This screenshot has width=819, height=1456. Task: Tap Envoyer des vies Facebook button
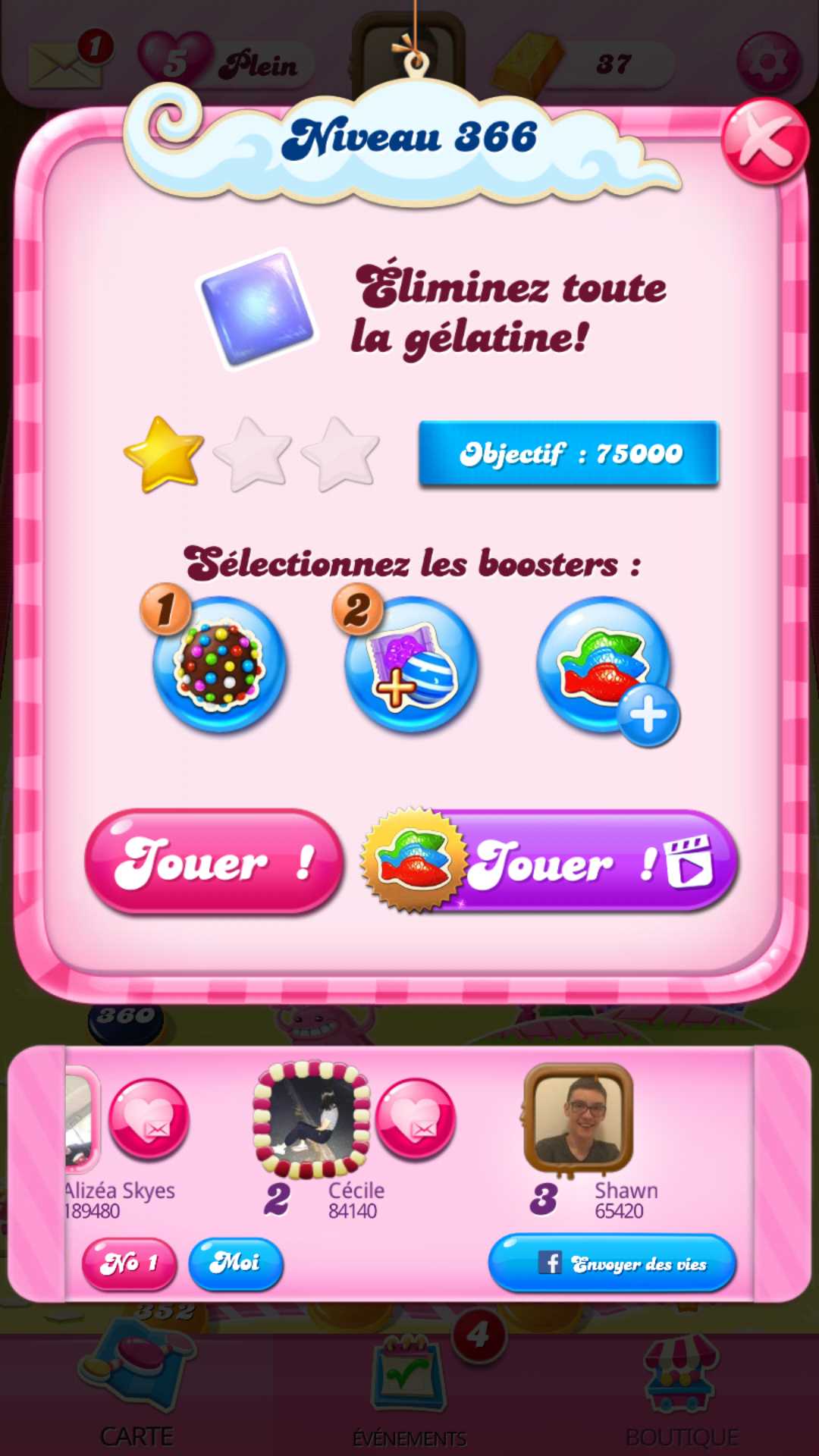point(613,1263)
